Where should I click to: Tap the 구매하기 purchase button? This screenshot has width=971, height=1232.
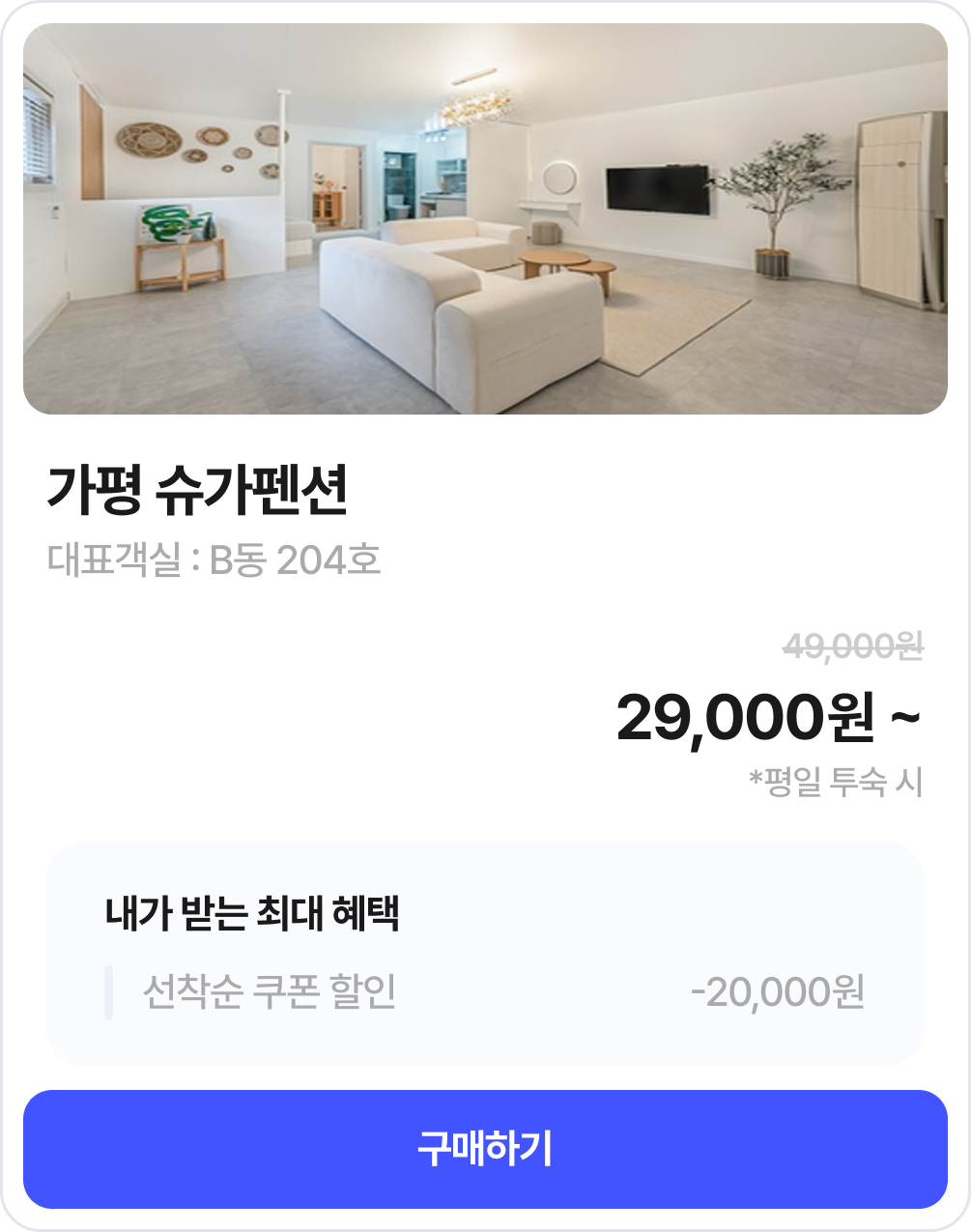coord(485,1149)
